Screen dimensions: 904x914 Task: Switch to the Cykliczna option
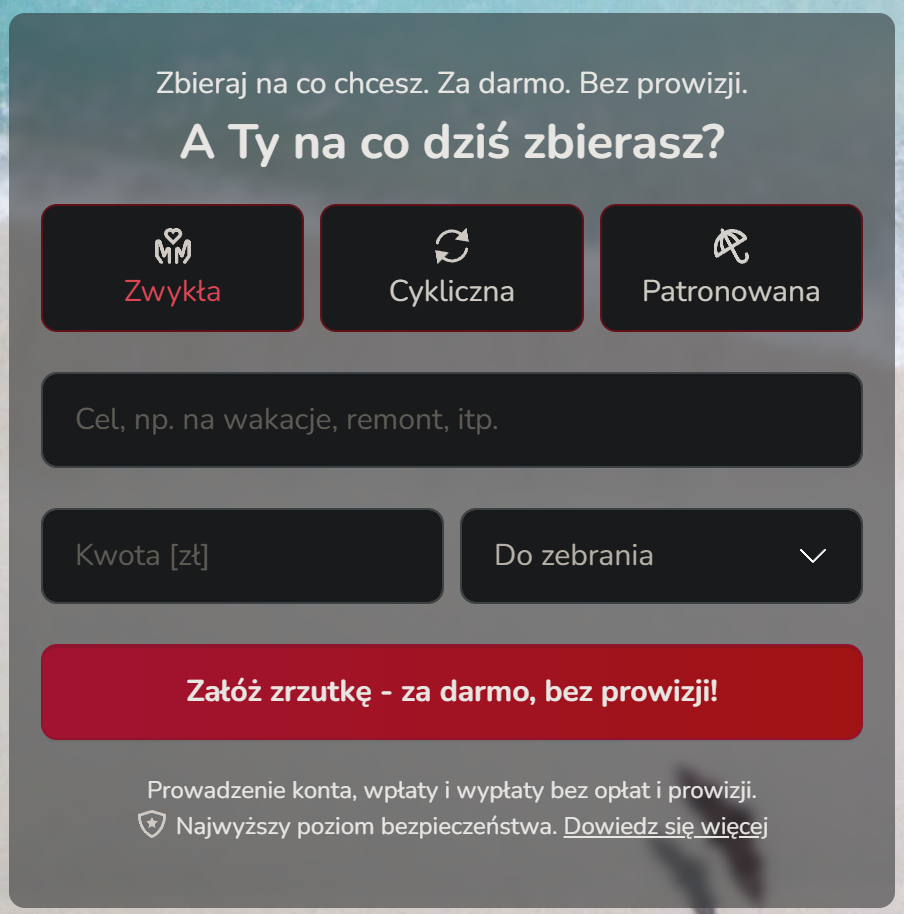coord(451,268)
